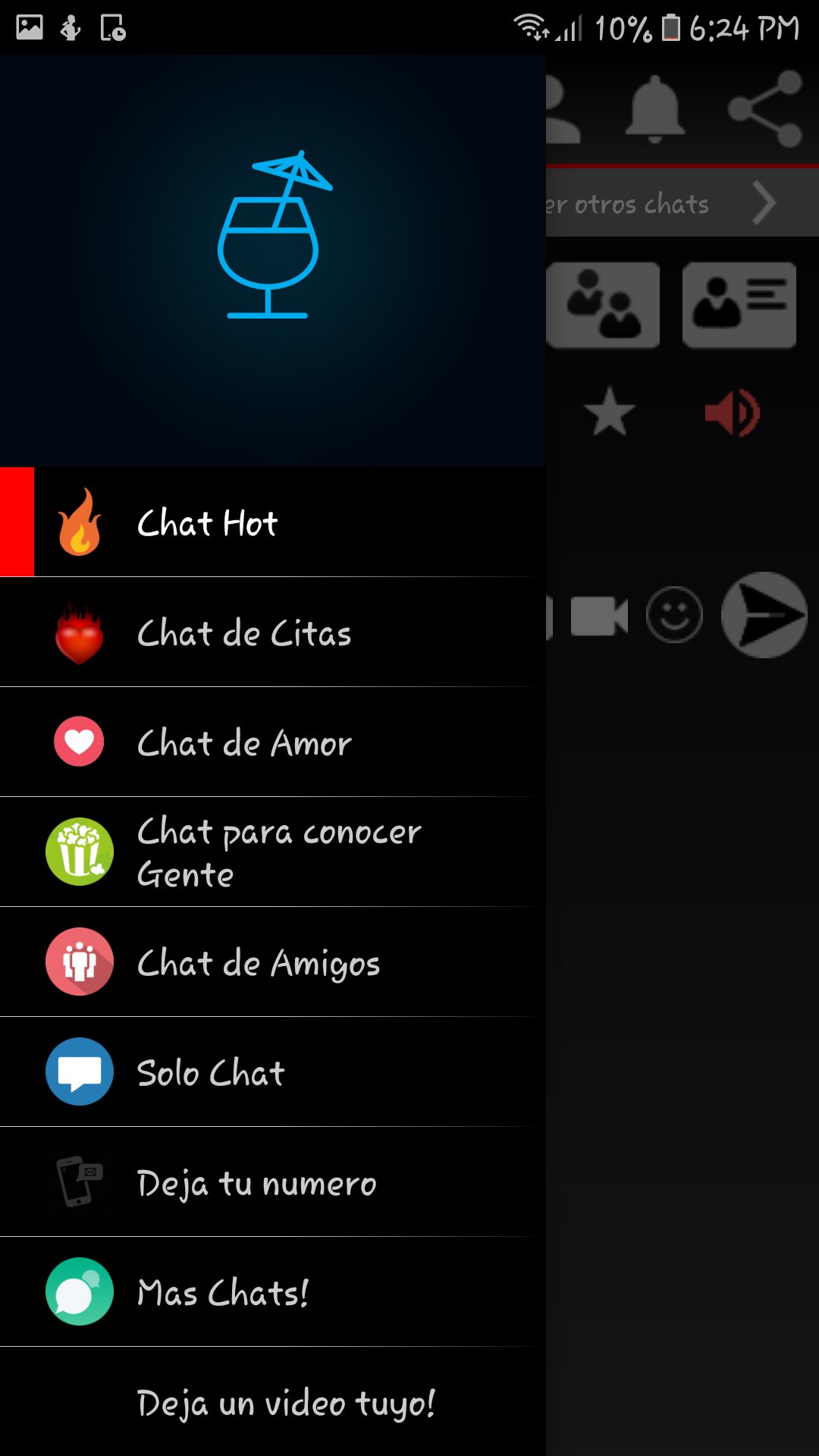Screen dimensions: 819x1456
Task: Select the Chat Hot flame icon
Action: [x=79, y=523]
